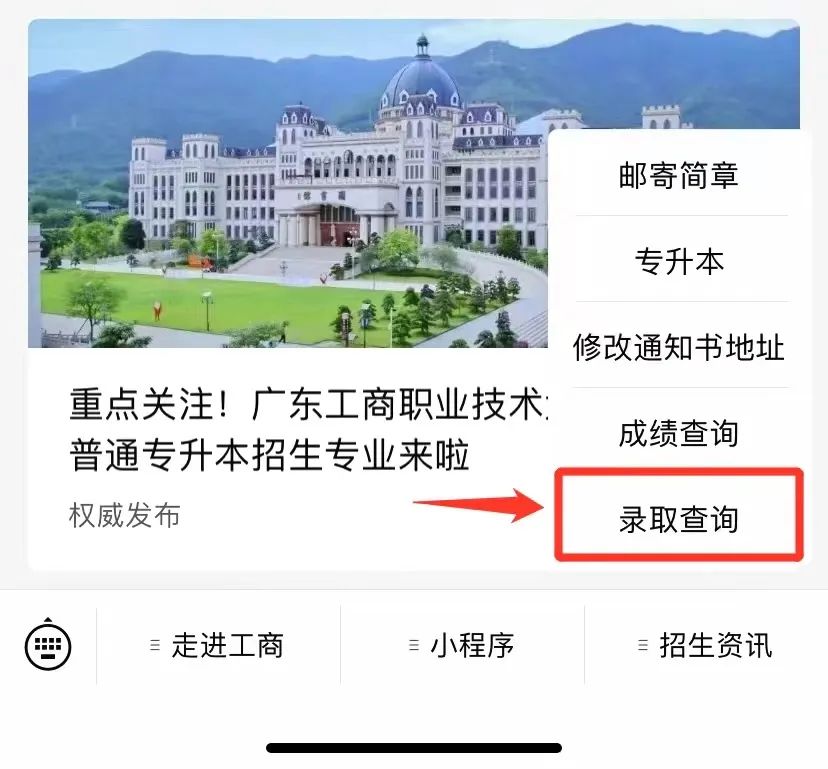828x769 pixels.
Task: Select 录取查询 option
Action: click(x=679, y=520)
